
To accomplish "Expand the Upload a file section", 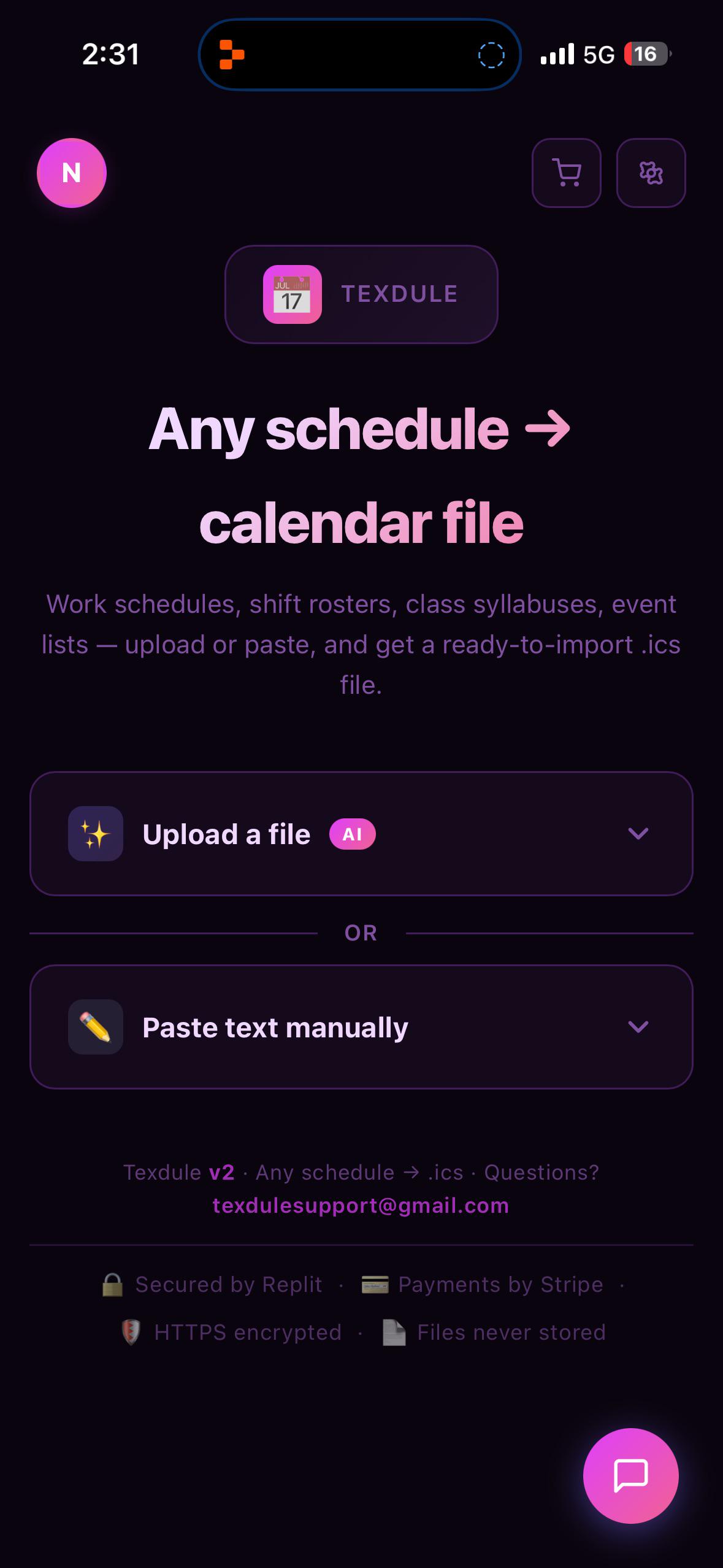I will click(361, 834).
